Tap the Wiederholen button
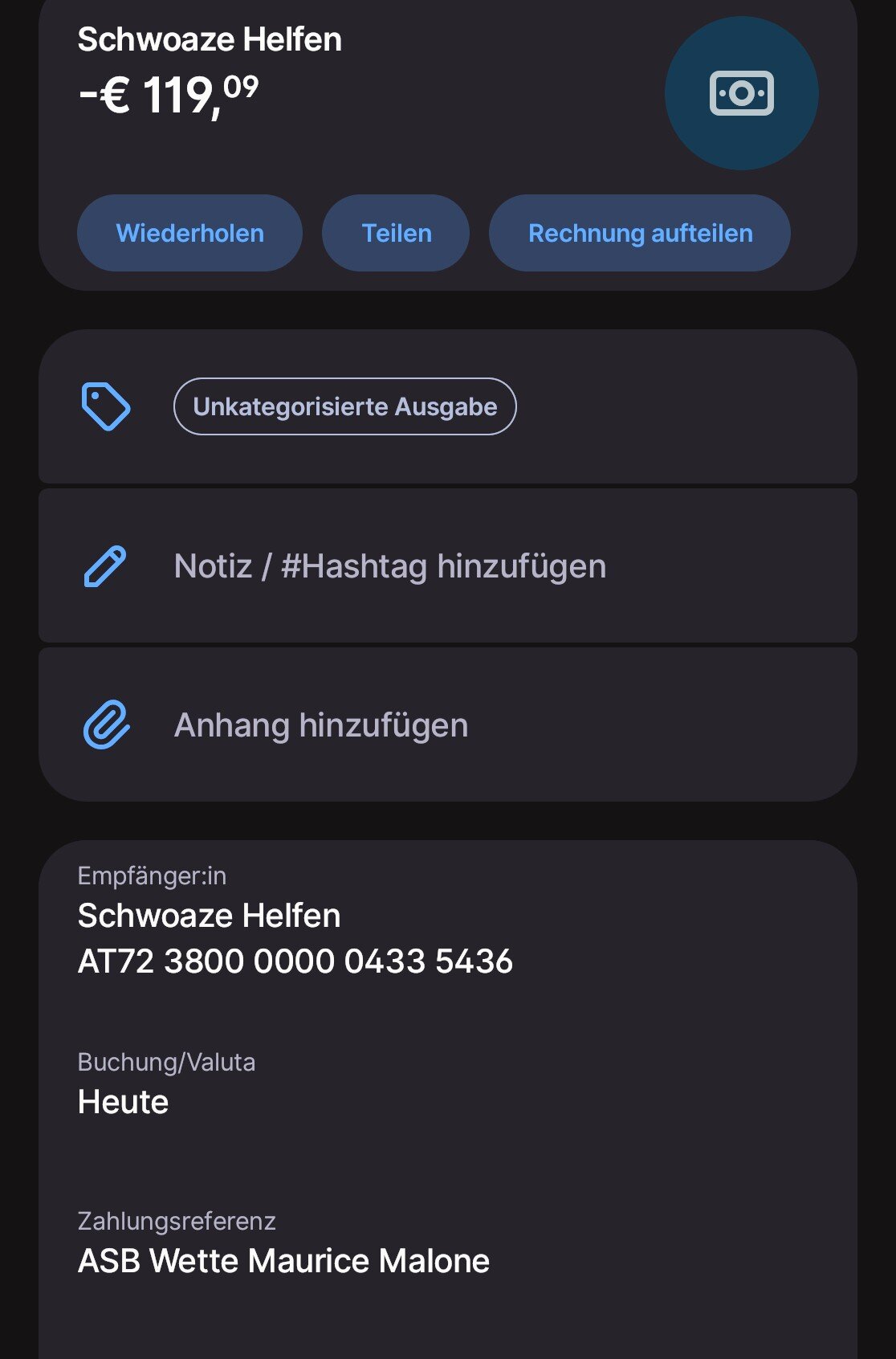 (189, 233)
